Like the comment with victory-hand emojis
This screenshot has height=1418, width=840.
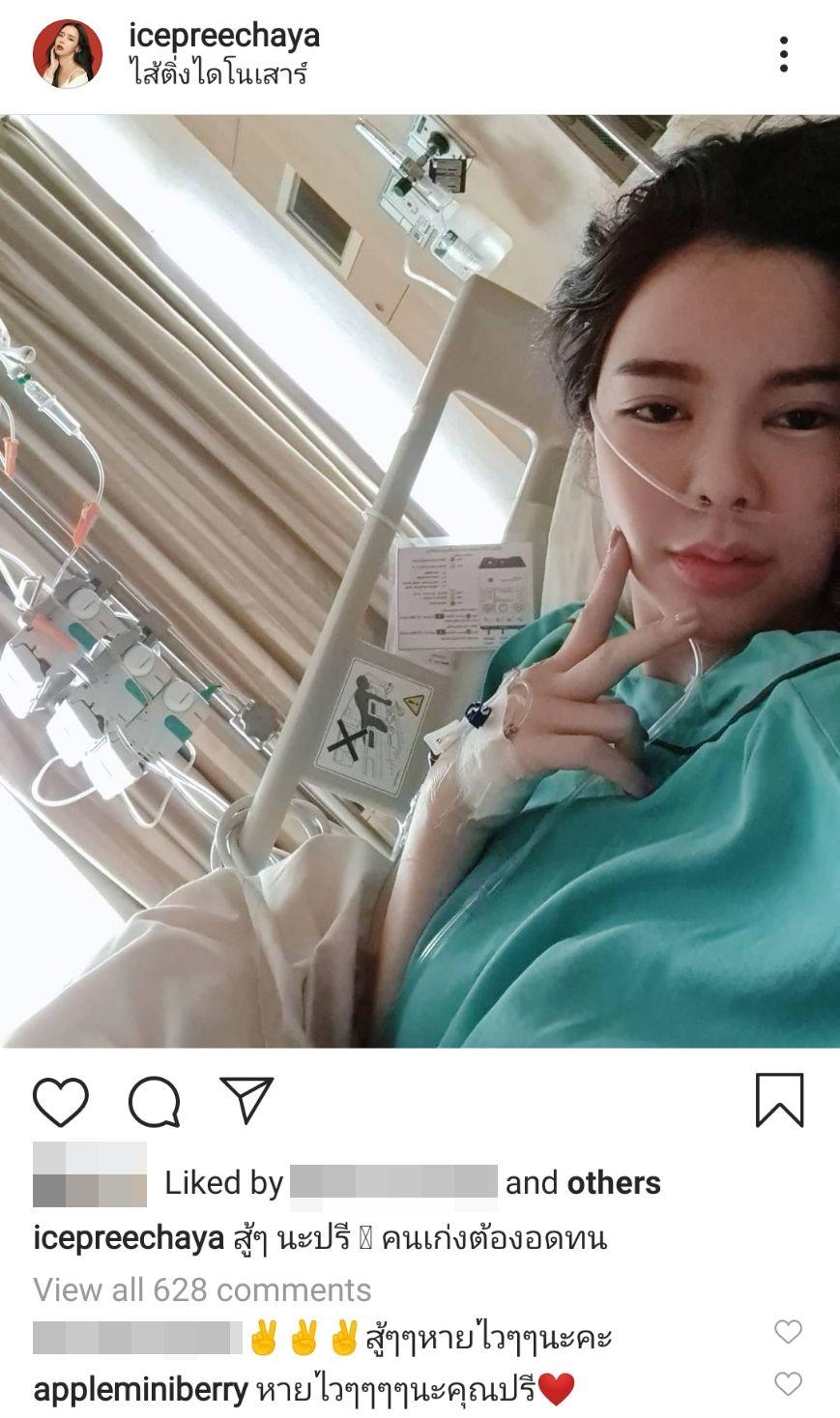pyautogui.click(x=788, y=1332)
